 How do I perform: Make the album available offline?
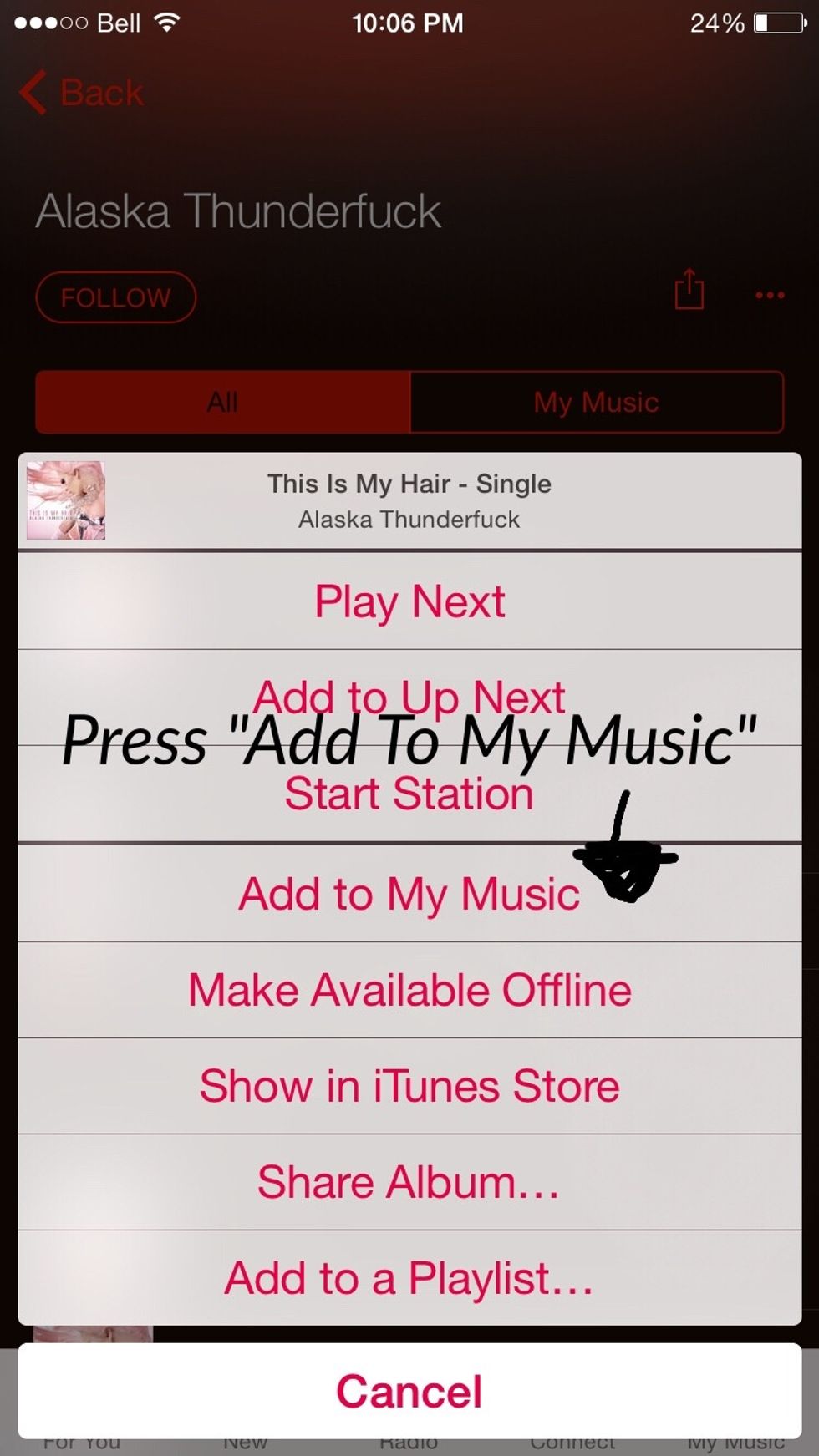pos(409,990)
